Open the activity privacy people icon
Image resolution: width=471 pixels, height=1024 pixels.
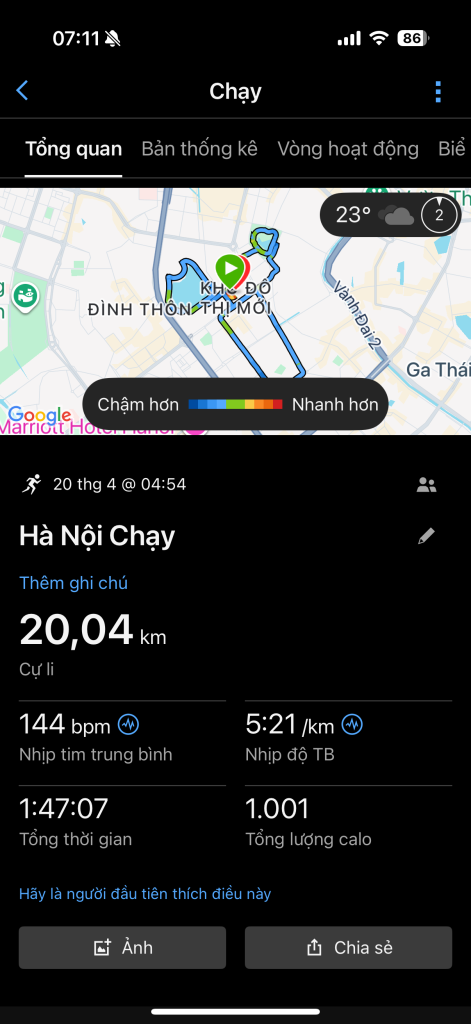(x=427, y=485)
